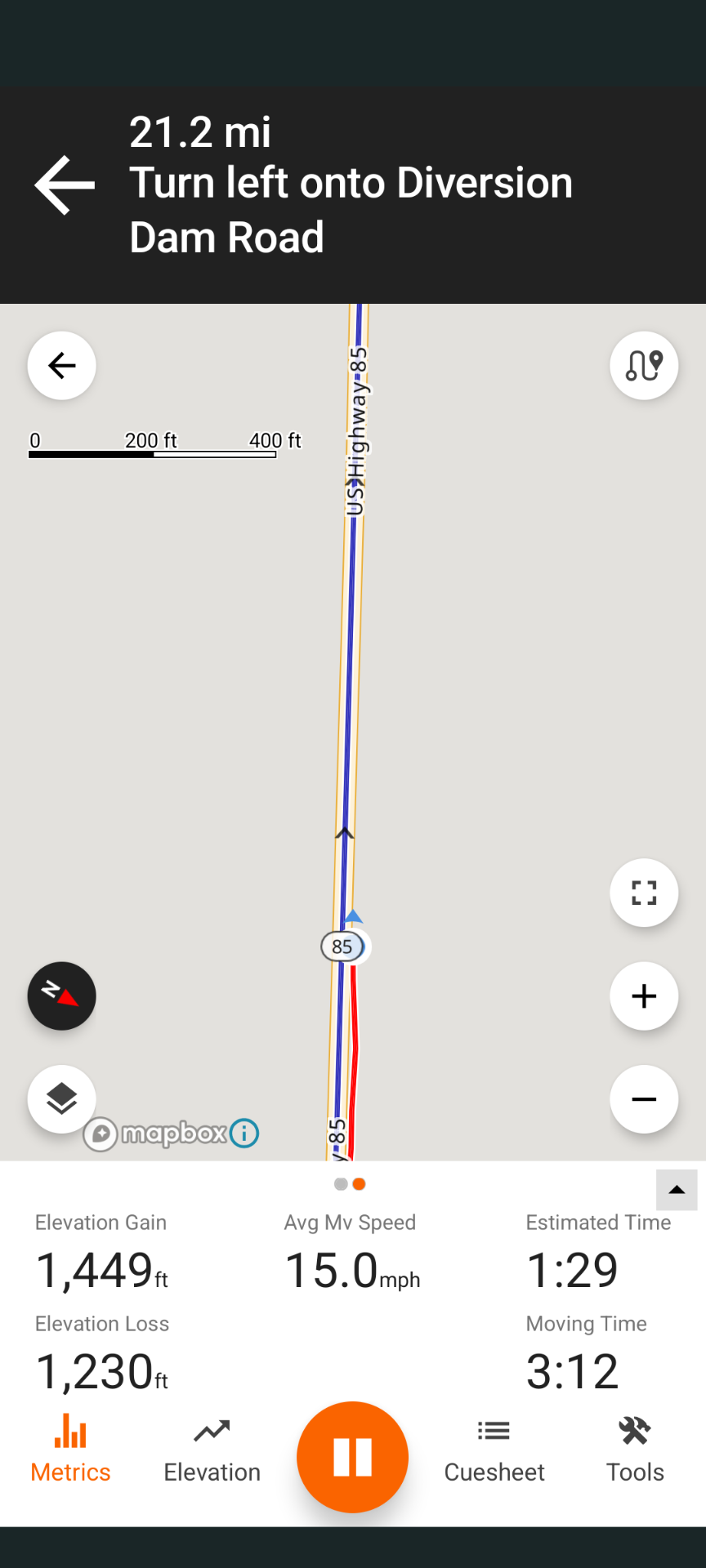This screenshot has width=706, height=1568.
Task: Go back using the map back arrow
Action: 62,365
